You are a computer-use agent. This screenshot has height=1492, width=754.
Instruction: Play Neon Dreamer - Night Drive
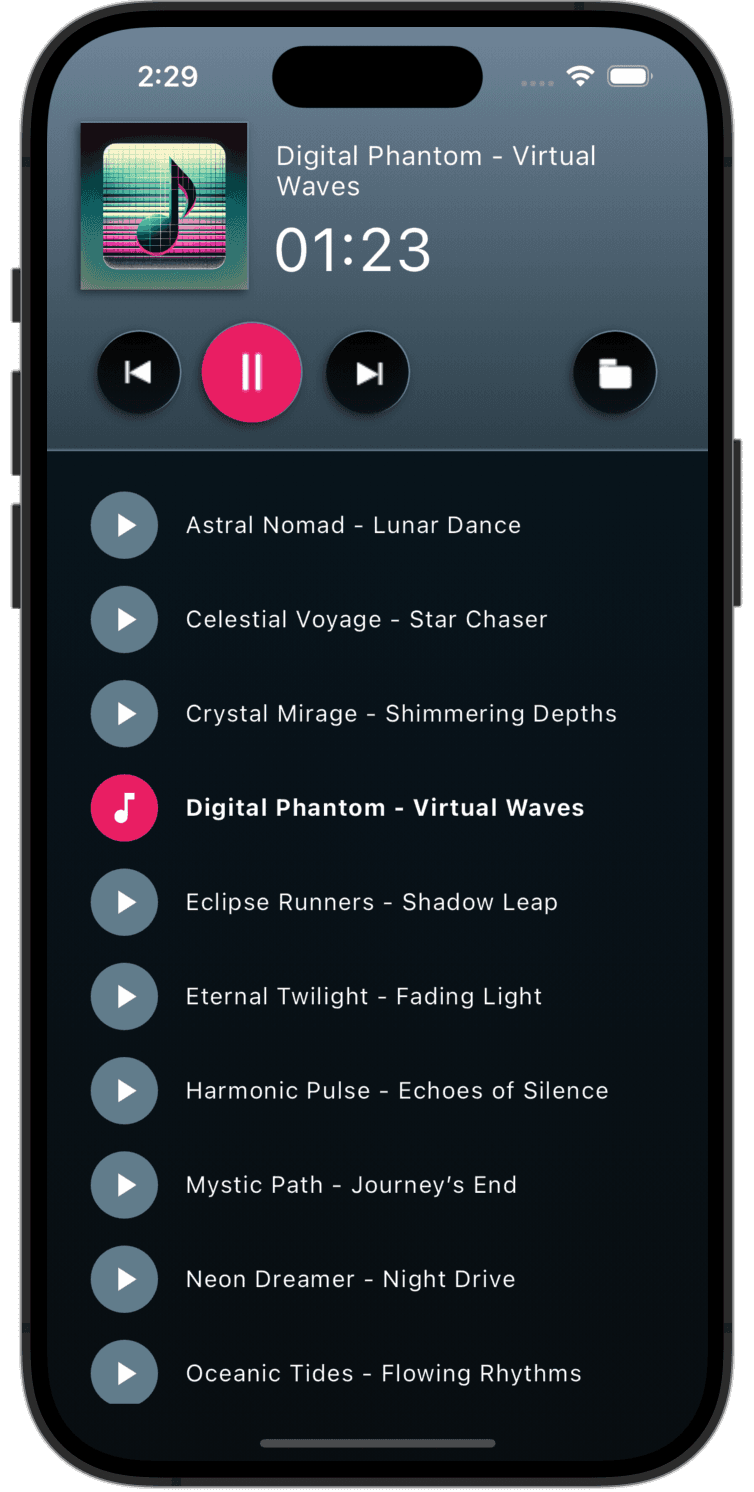tap(125, 1279)
